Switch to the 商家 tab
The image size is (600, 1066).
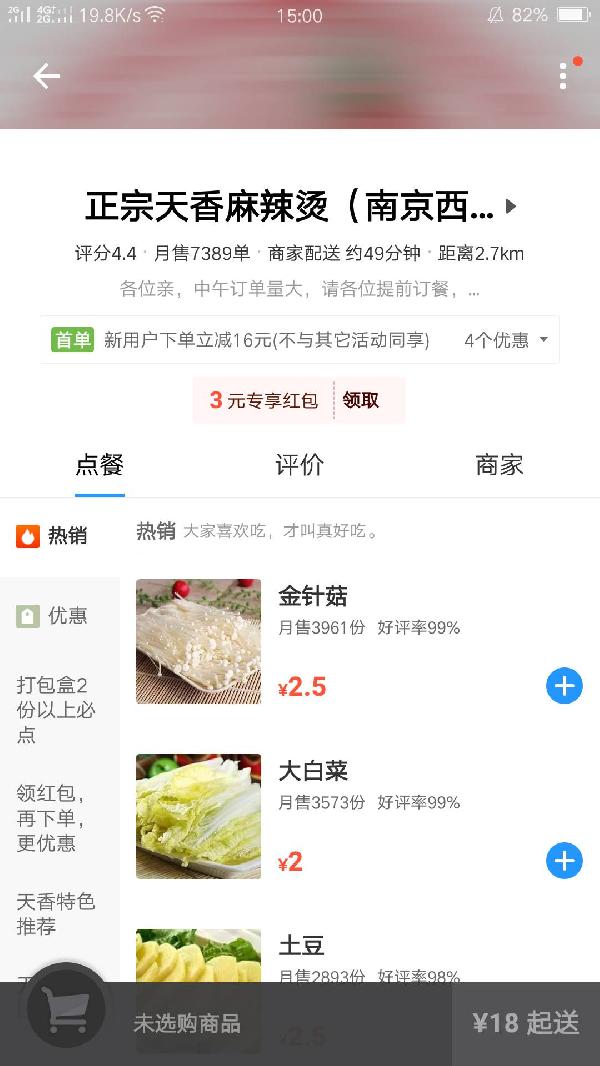(499, 465)
